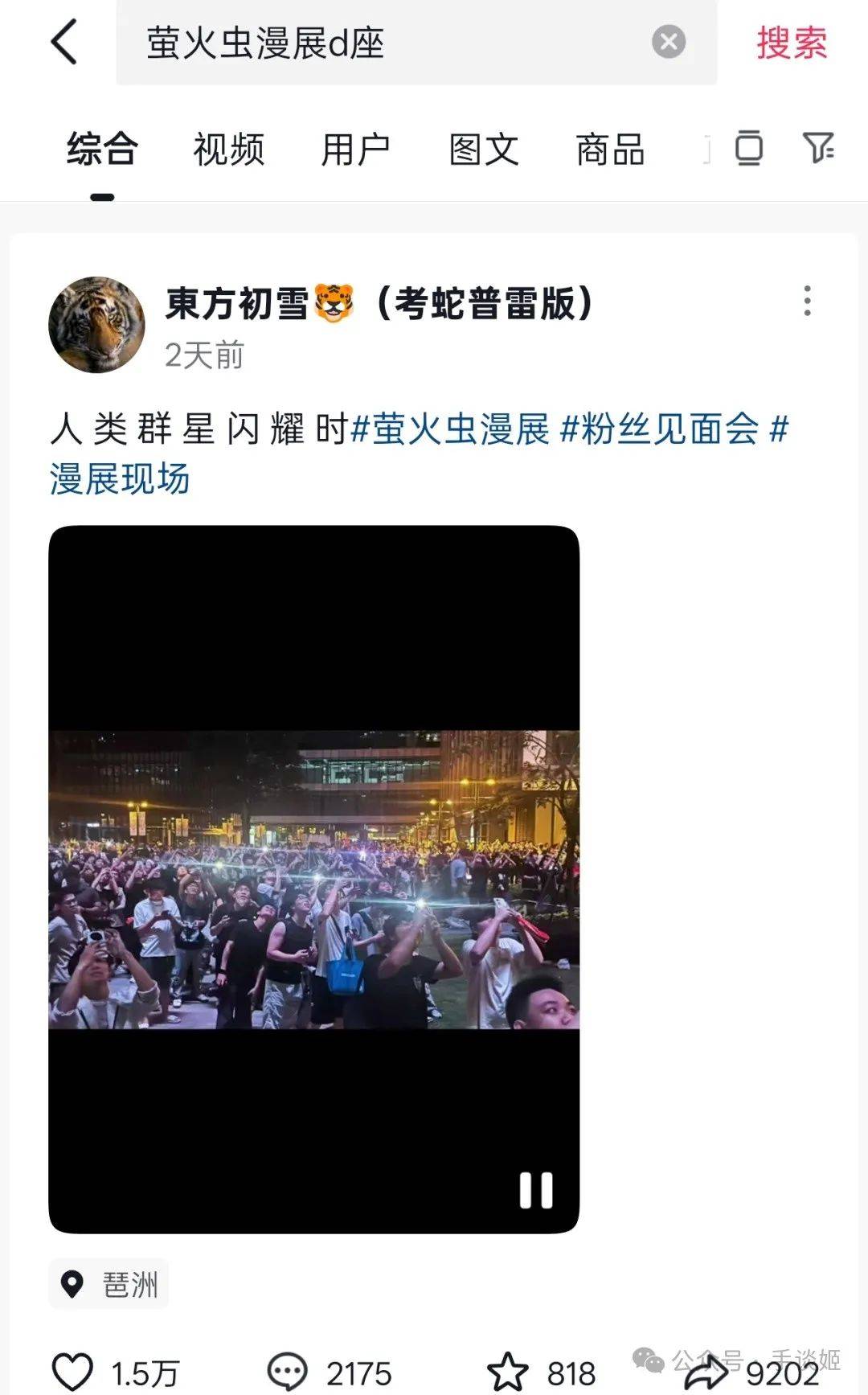Clear the search query text
868x1395 pixels.
[668, 42]
